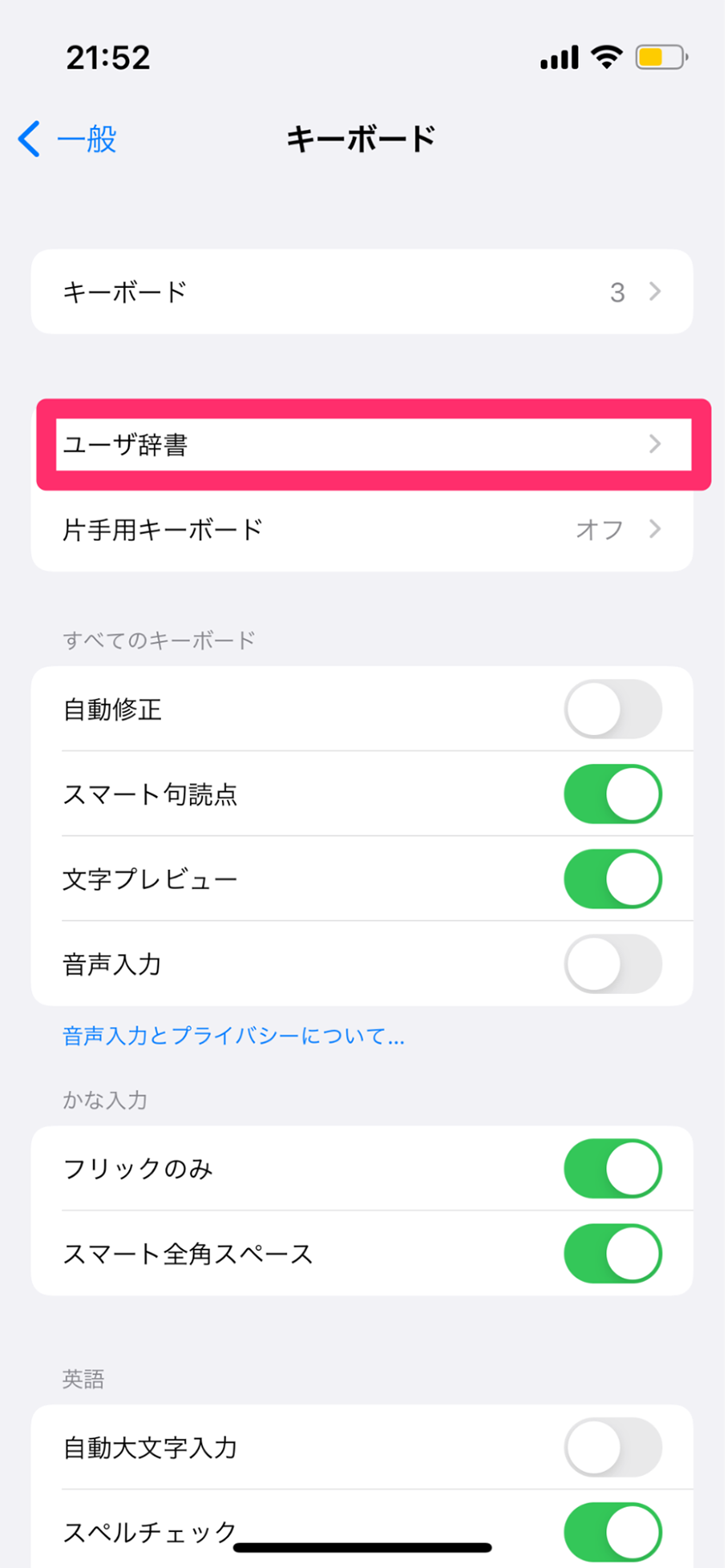Image resolution: width=725 pixels, height=1568 pixels.
Task: Enable 自動大文字入力
Action: (x=612, y=1448)
